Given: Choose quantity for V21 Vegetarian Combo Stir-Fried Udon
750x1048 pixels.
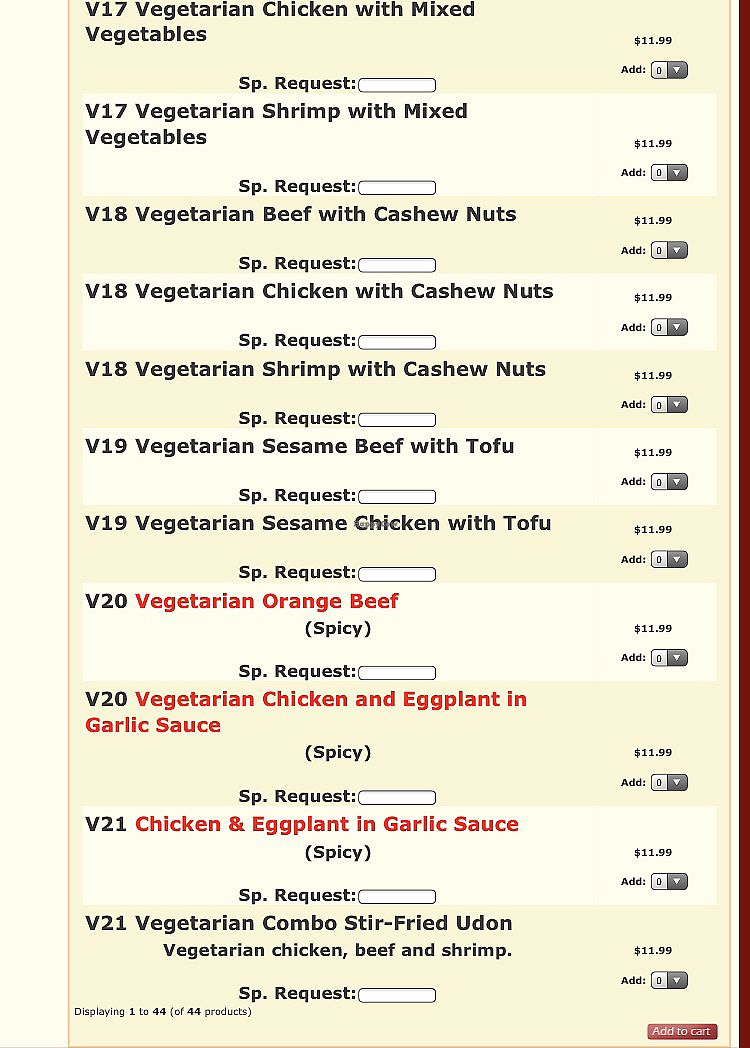Looking at the screenshot, I should 670,980.
